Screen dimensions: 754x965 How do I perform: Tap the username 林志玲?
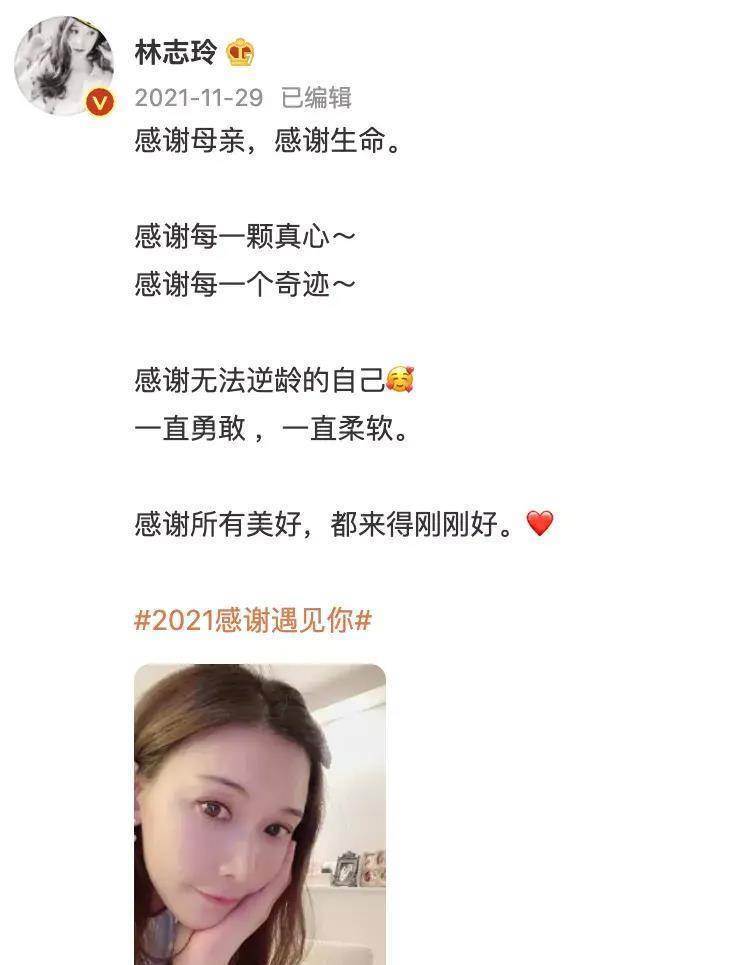pyautogui.click(x=176, y=52)
